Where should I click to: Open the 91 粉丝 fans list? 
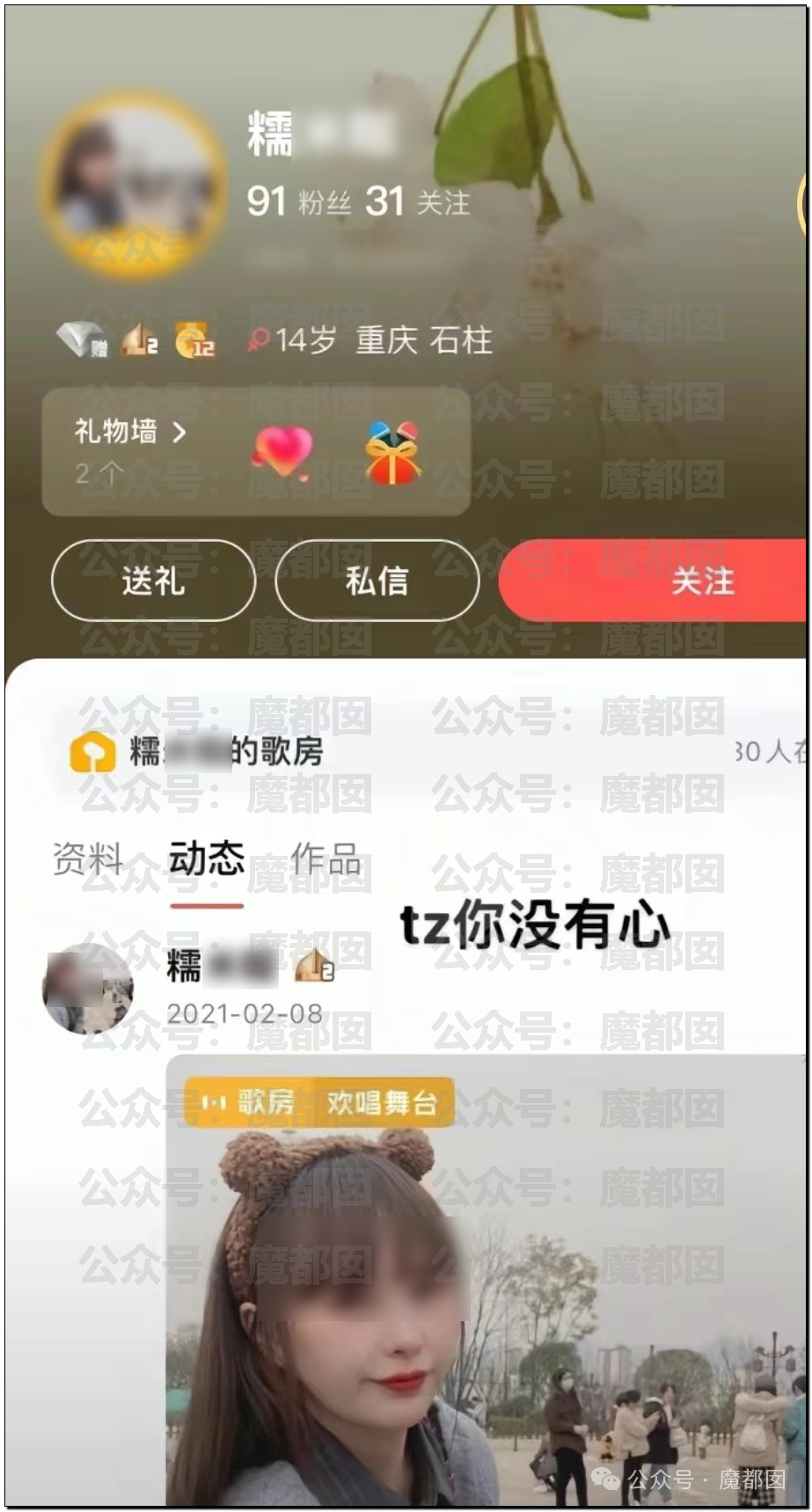[297, 201]
